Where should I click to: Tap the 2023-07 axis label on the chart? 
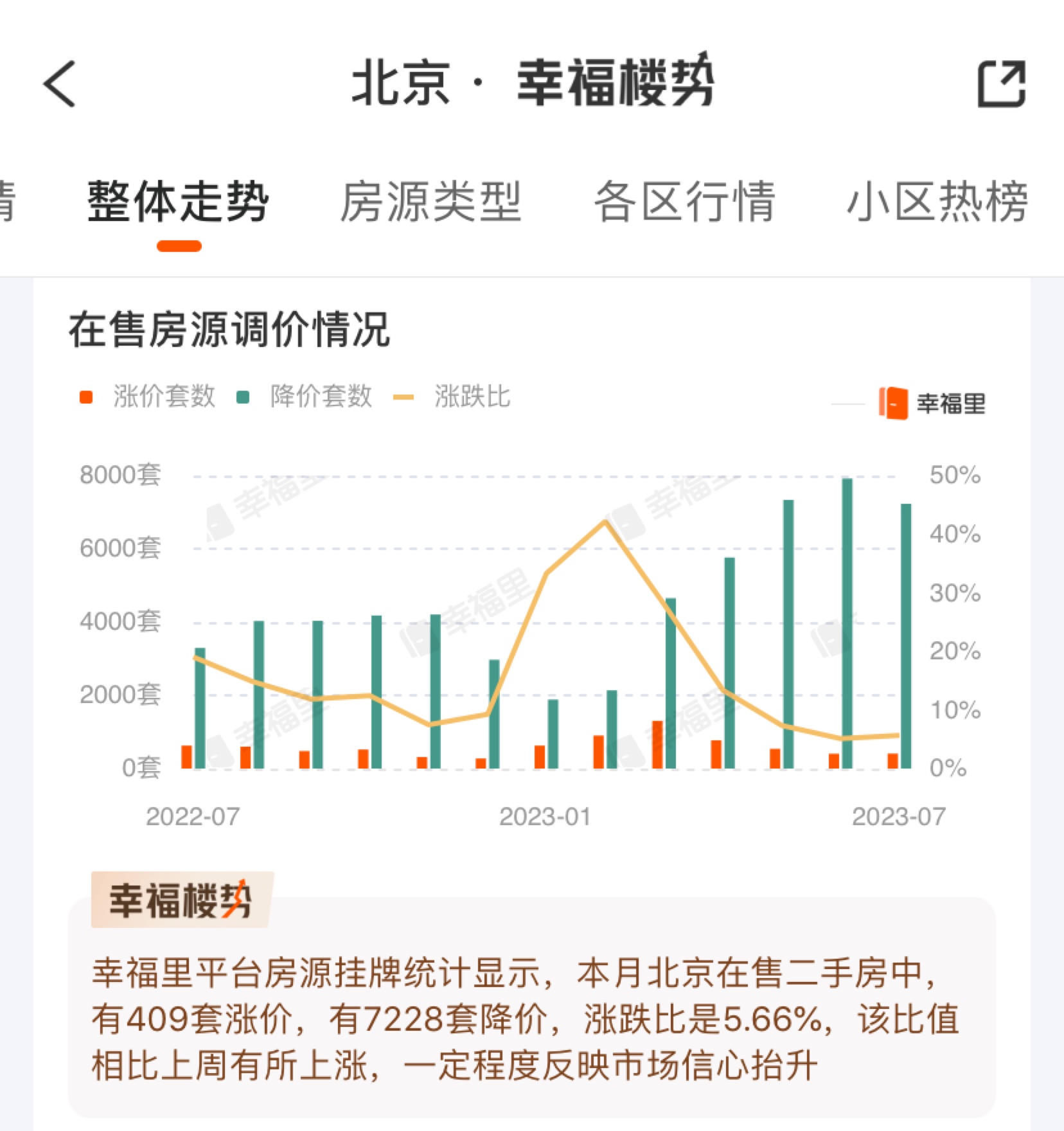[899, 815]
